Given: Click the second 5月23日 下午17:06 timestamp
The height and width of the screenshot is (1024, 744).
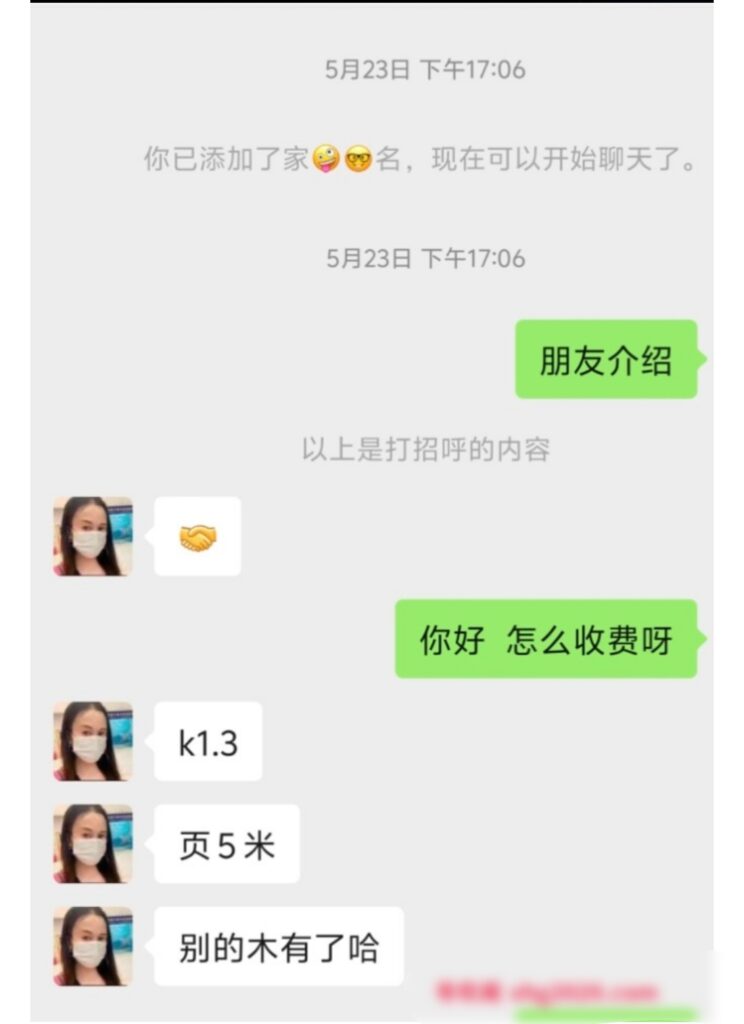Looking at the screenshot, I should coord(427,258).
